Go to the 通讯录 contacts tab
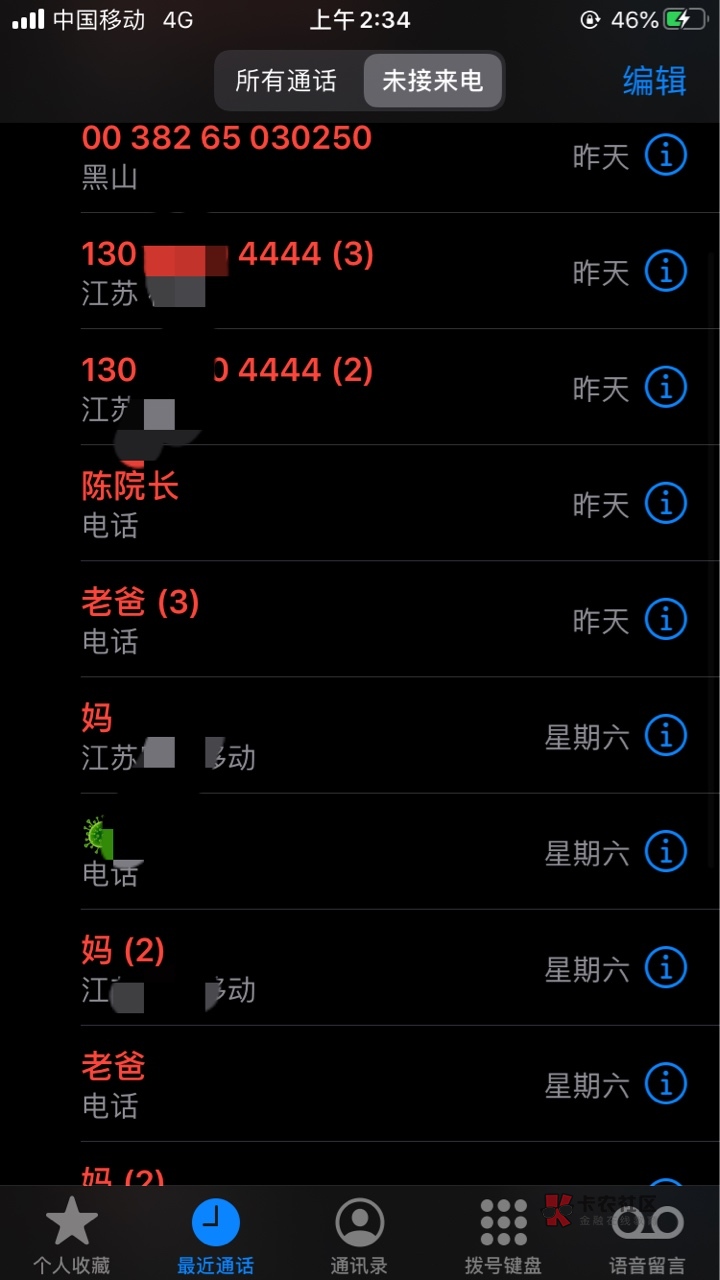The width and height of the screenshot is (720, 1280). click(x=359, y=1236)
